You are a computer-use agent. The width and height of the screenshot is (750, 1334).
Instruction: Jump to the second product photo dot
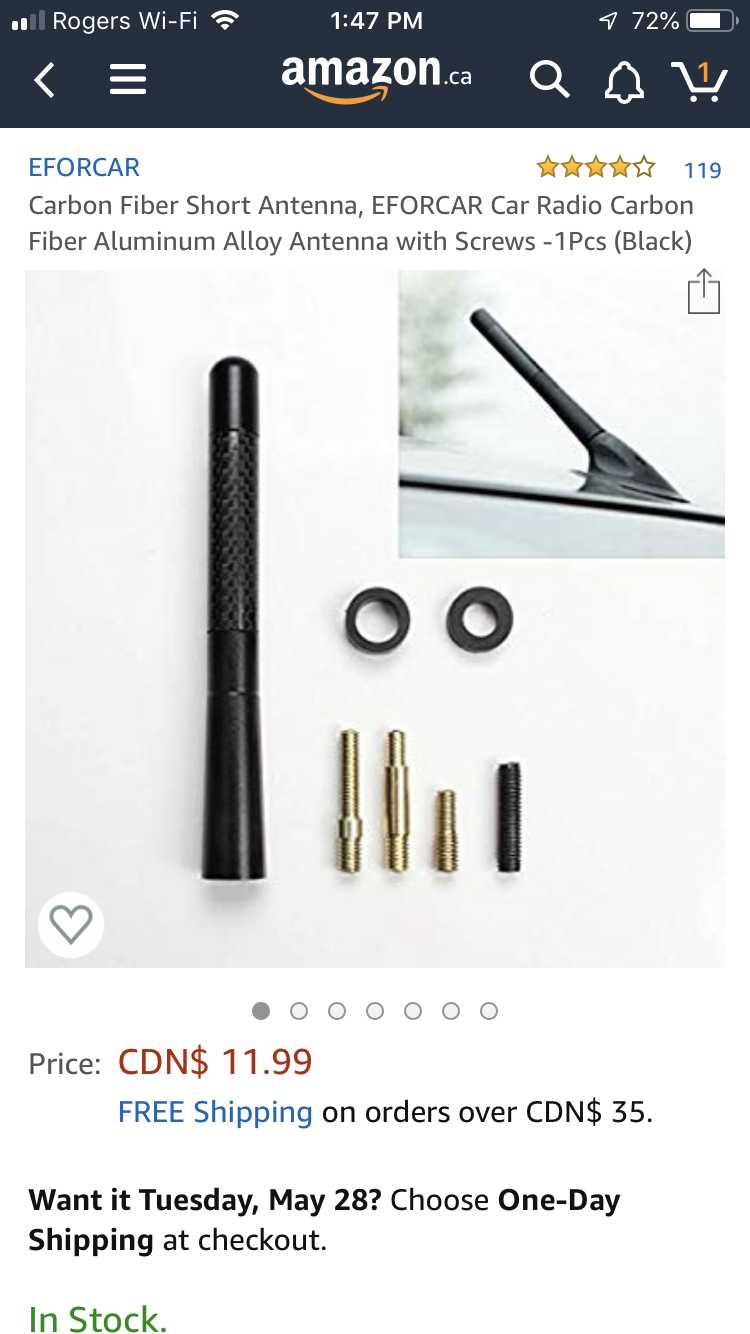pyautogui.click(x=299, y=1011)
